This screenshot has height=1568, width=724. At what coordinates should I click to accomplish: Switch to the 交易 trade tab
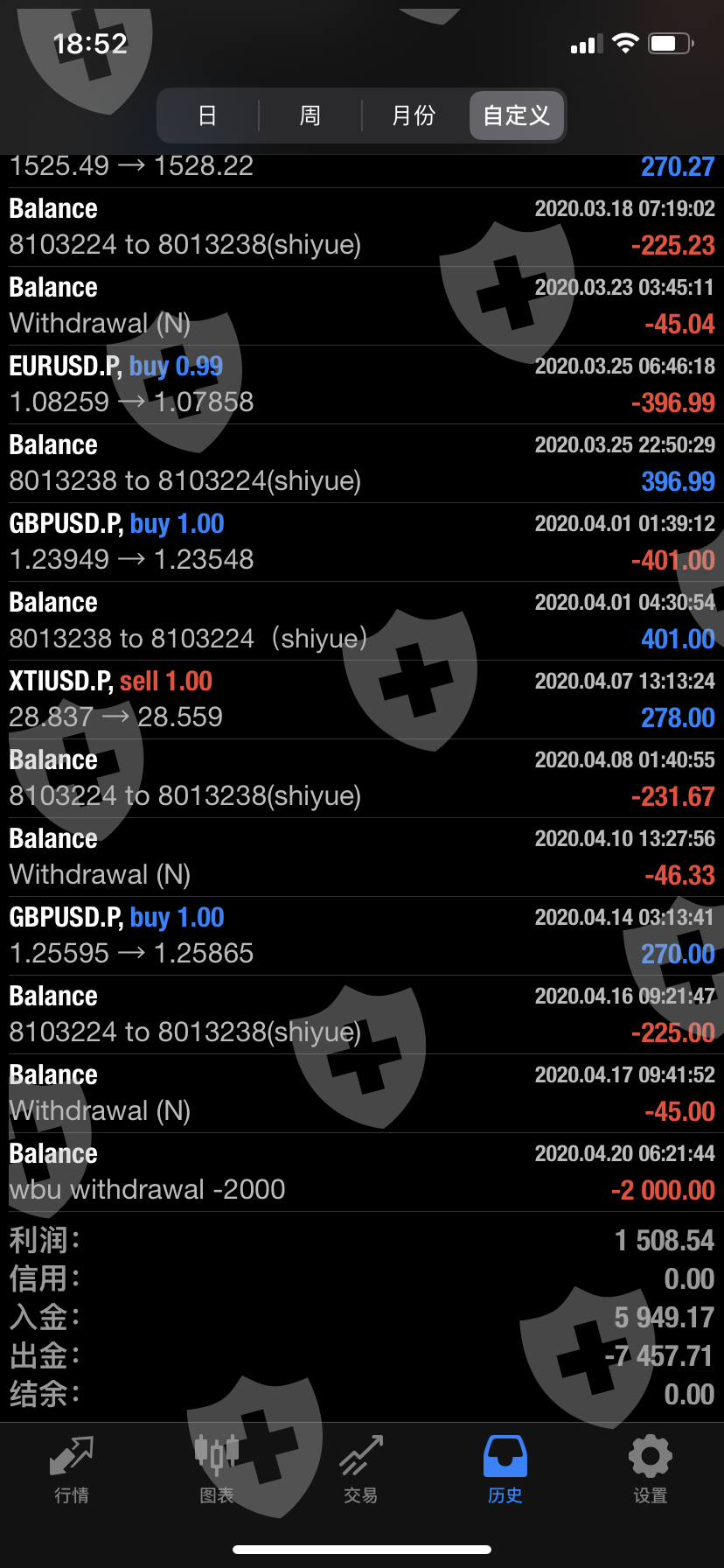[x=361, y=1469]
